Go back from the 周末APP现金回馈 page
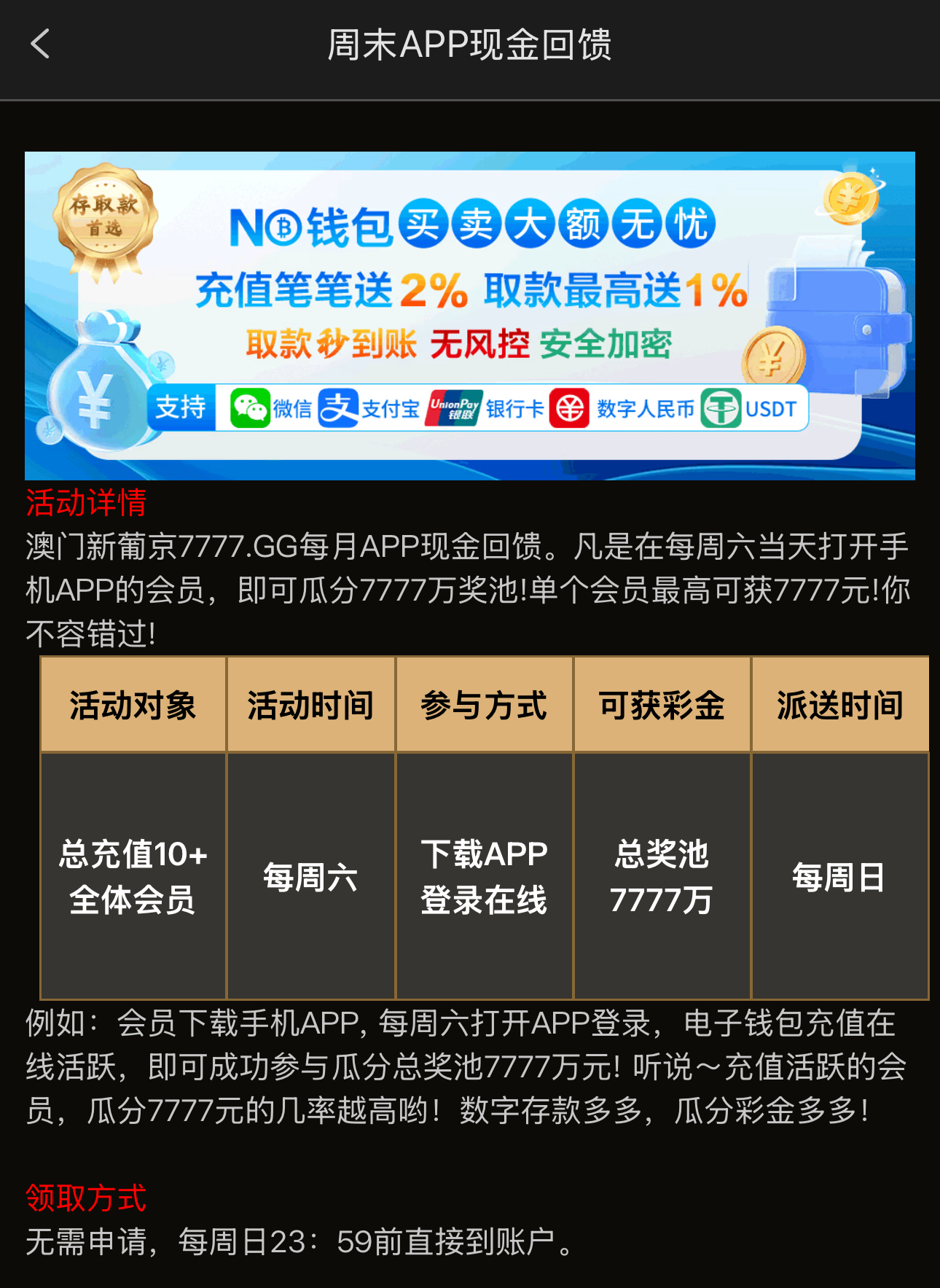 tap(41, 44)
